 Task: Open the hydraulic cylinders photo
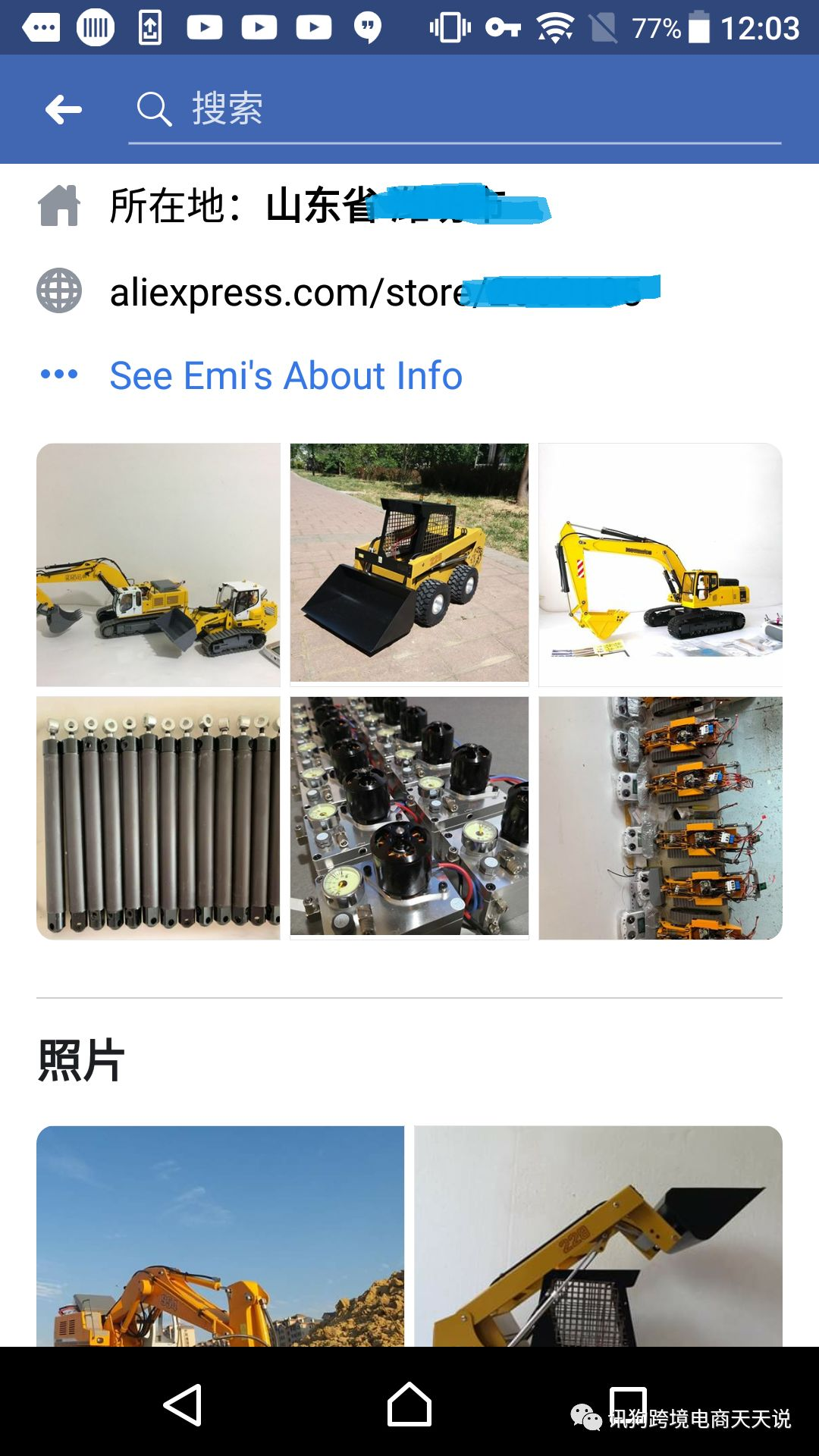click(158, 818)
